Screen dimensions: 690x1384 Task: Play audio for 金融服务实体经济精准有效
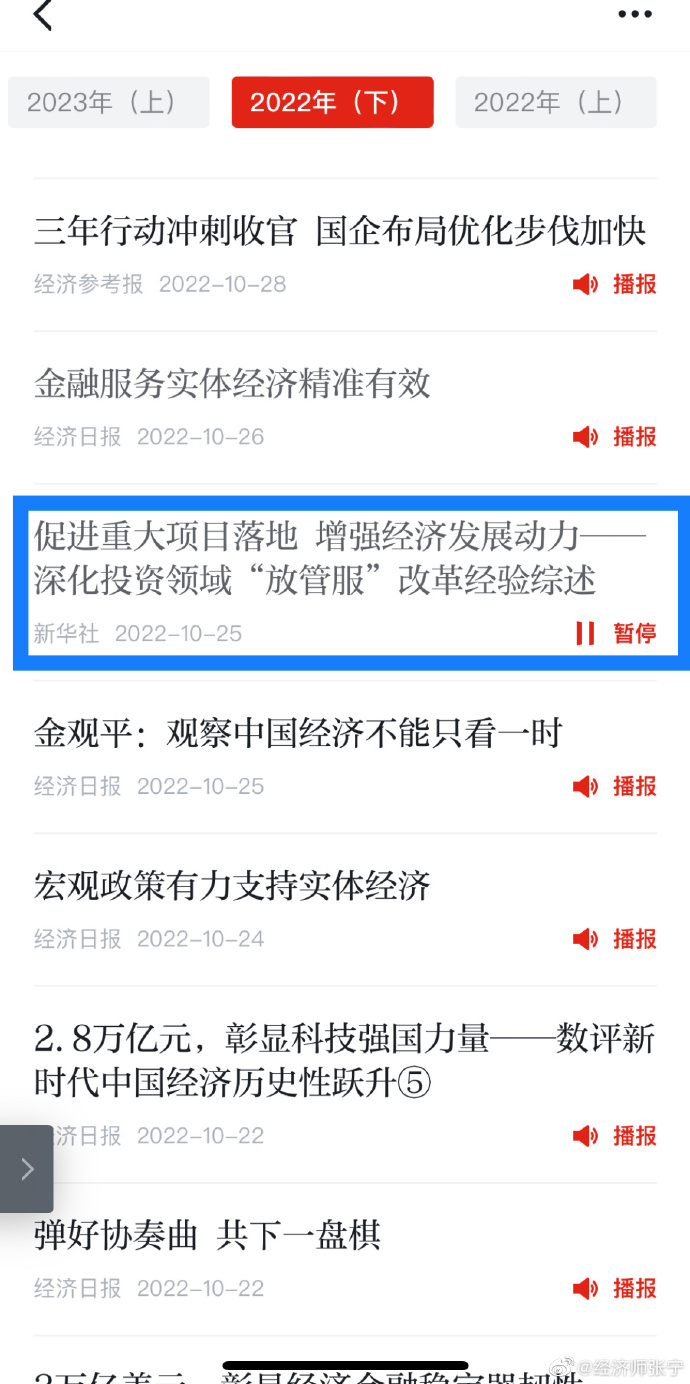[615, 437]
